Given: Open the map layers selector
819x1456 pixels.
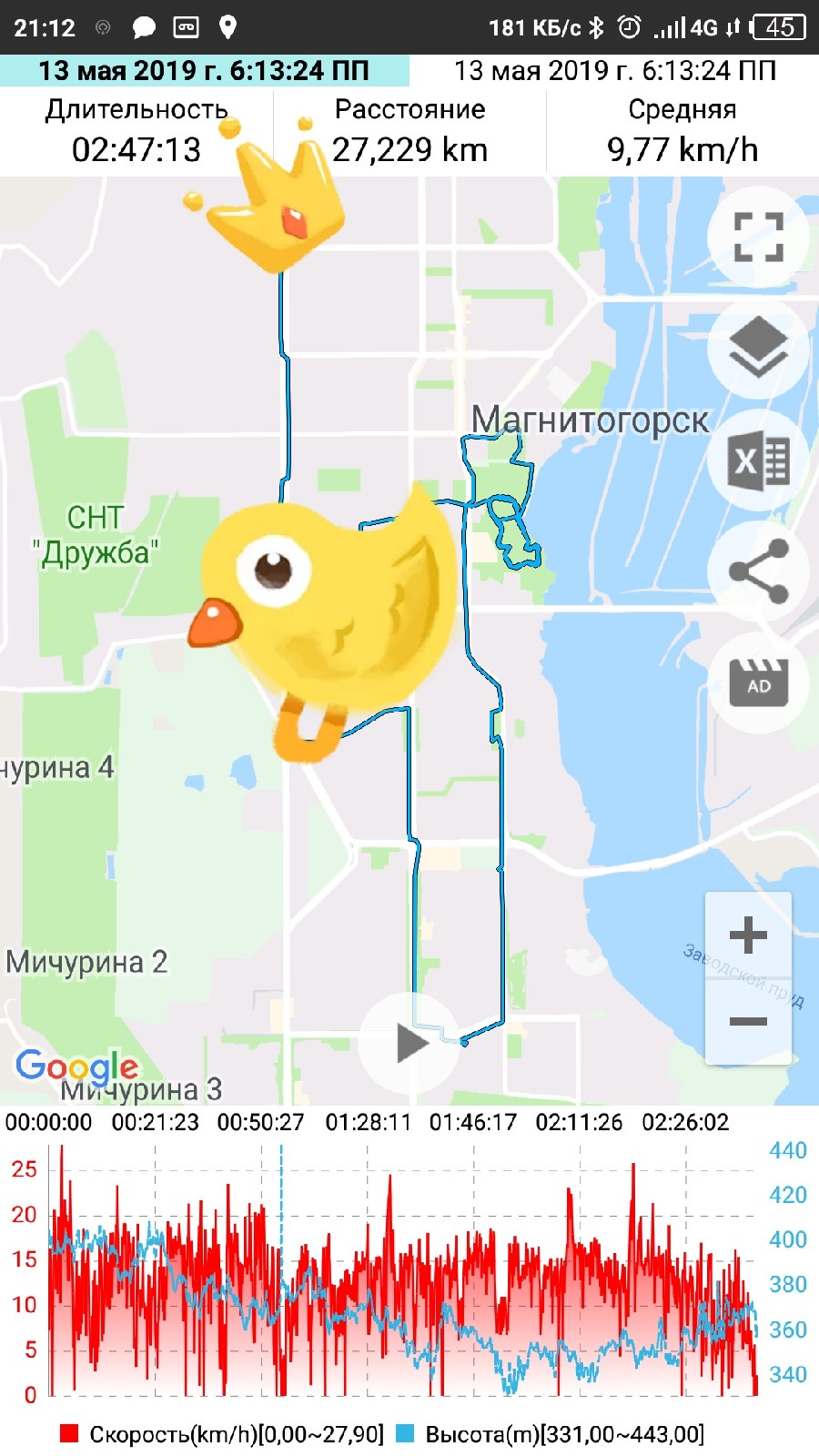Looking at the screenshot, I should [x=758, y=349].
